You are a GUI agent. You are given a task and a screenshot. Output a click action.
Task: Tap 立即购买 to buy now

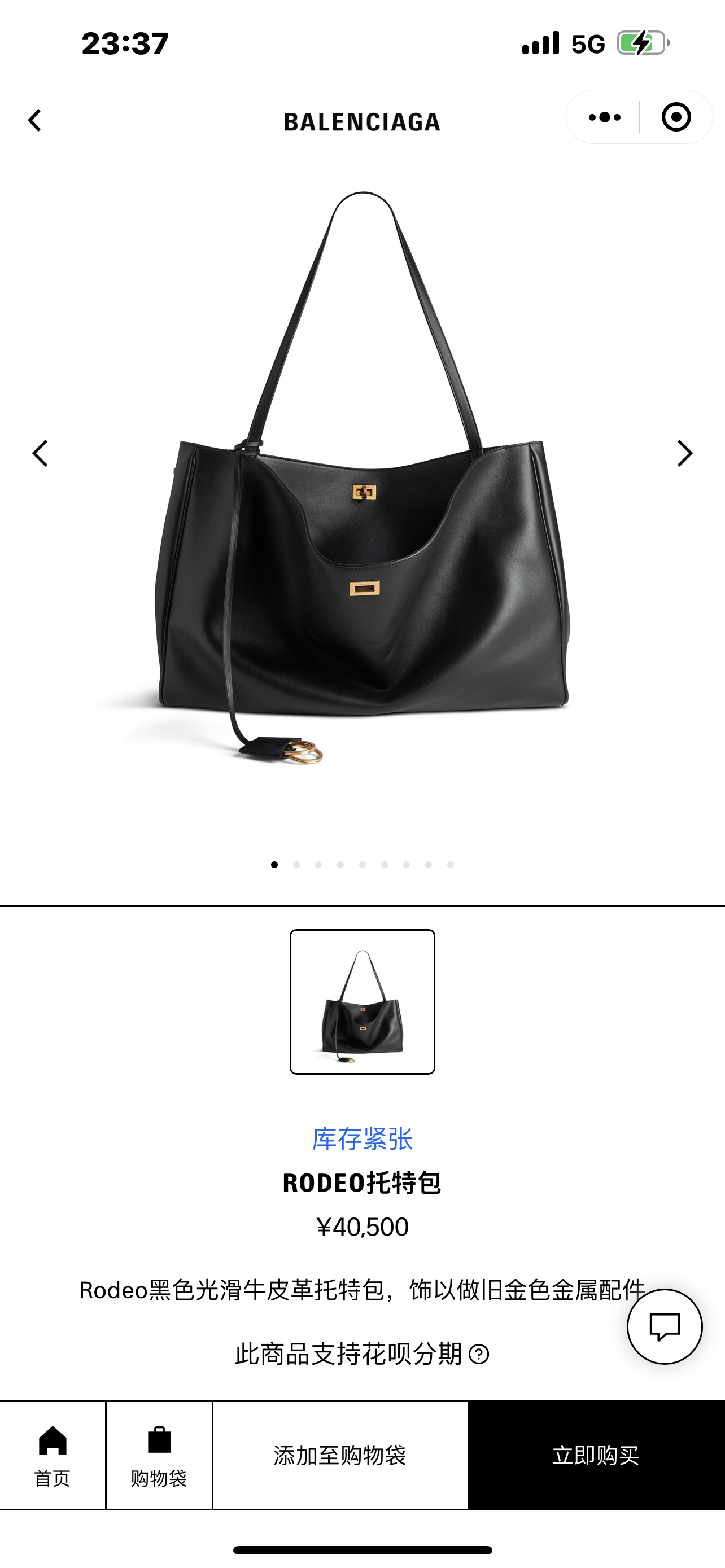tap(596, 1455)
